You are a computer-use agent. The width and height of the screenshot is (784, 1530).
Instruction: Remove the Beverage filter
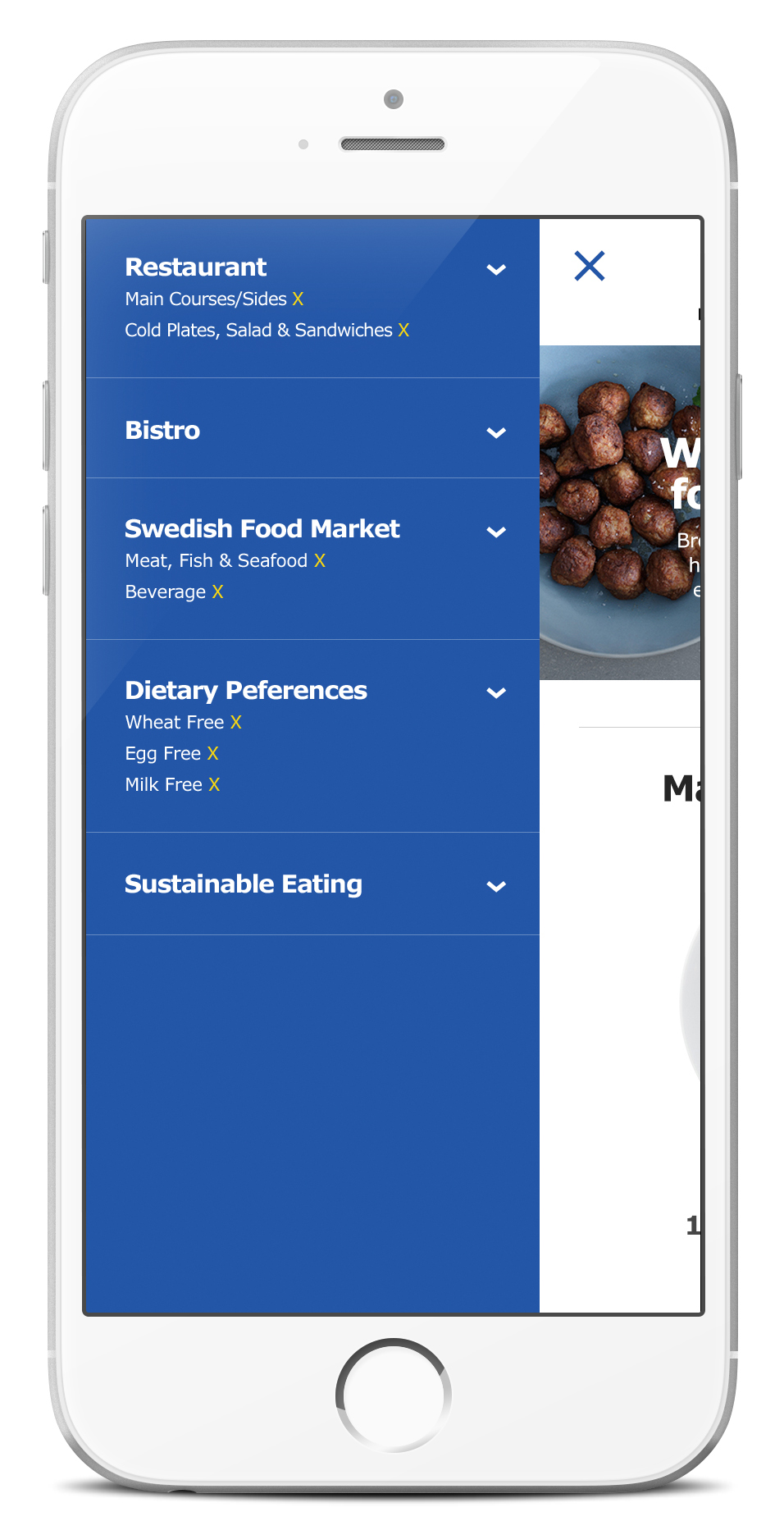click(217, 592)
